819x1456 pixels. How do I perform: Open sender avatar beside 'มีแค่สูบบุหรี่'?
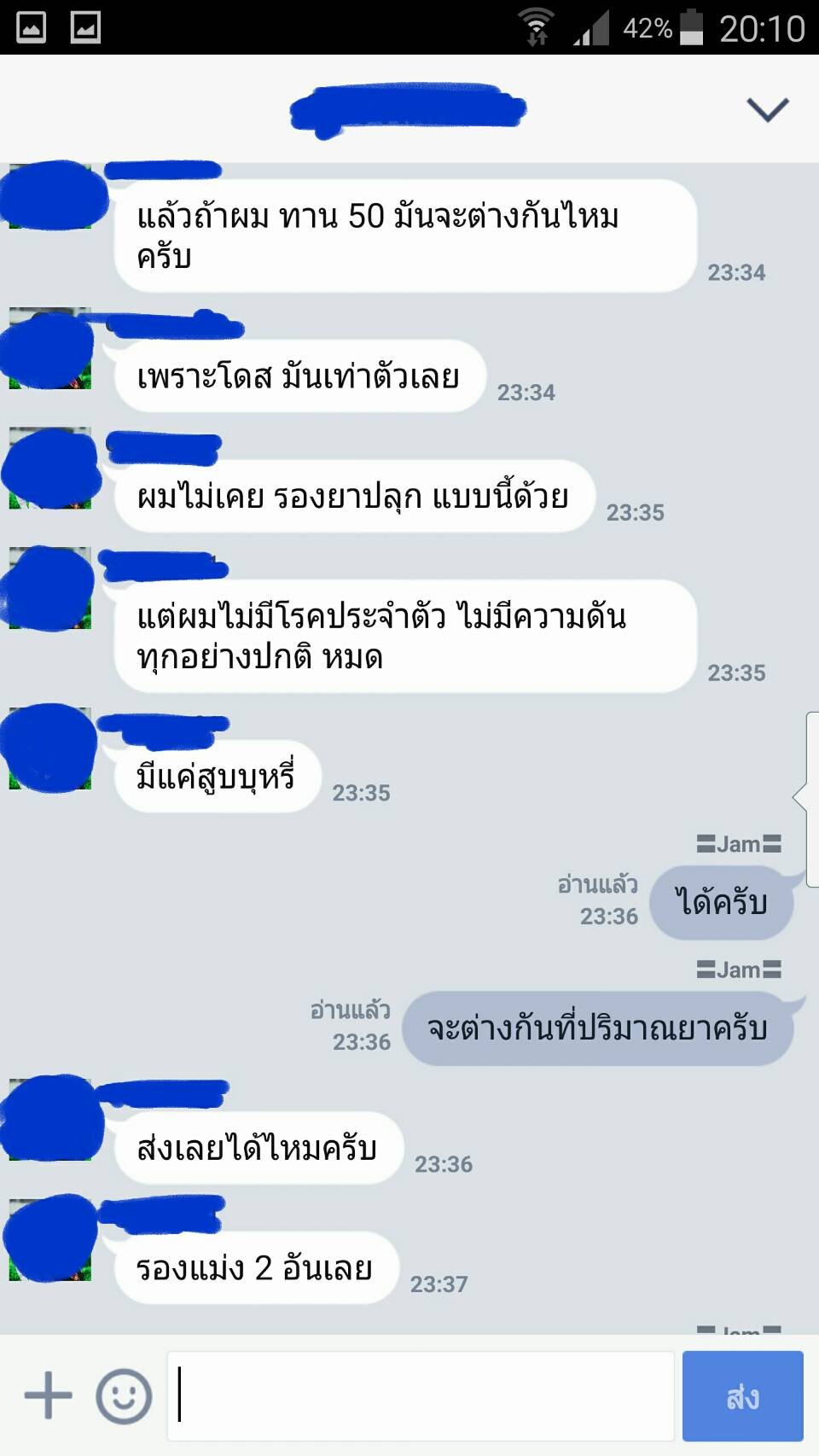[x=49, y=748]
